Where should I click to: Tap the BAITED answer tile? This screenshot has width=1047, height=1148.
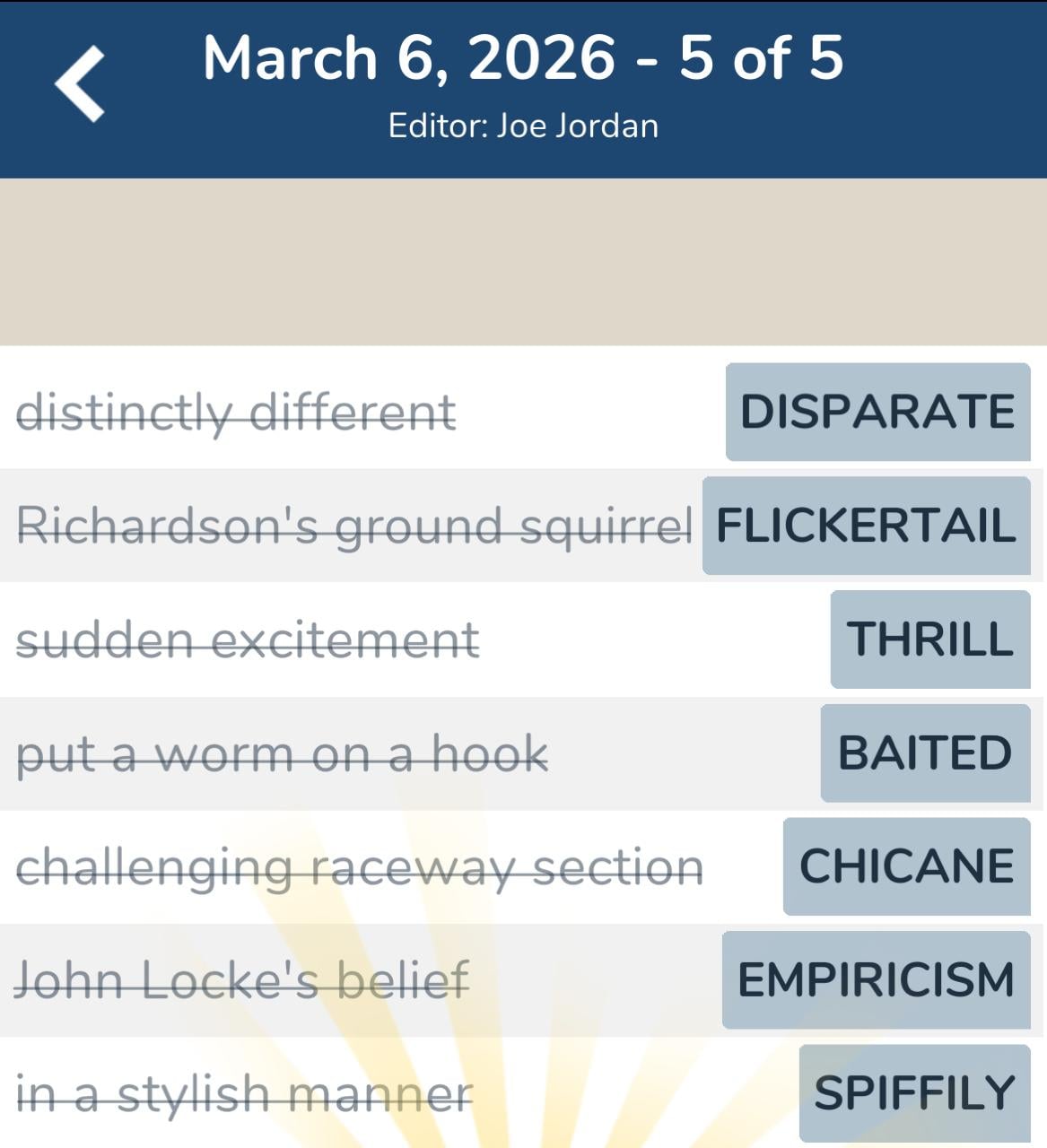926,753
